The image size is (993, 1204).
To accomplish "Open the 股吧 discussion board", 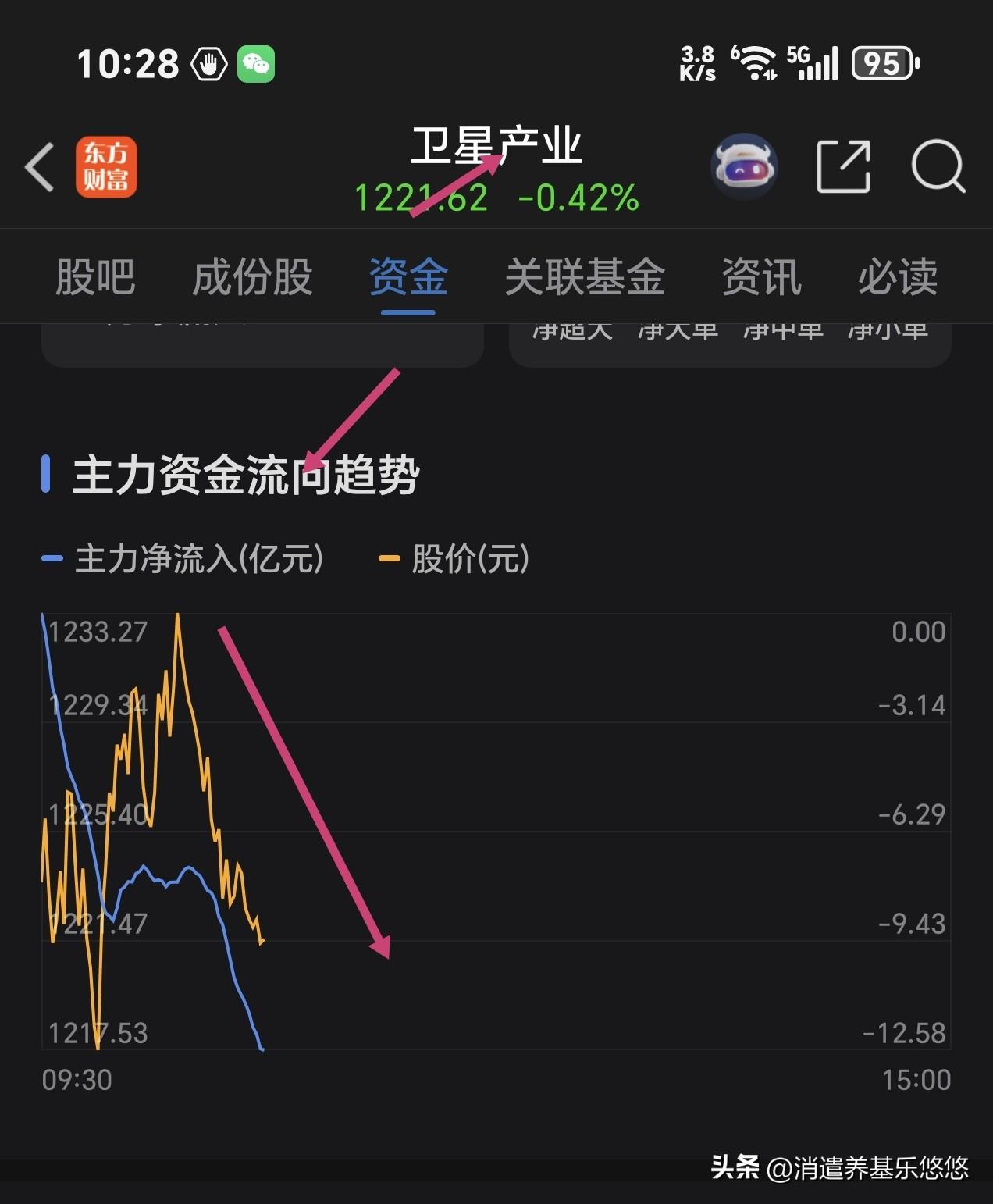I will tap(95, 278).
